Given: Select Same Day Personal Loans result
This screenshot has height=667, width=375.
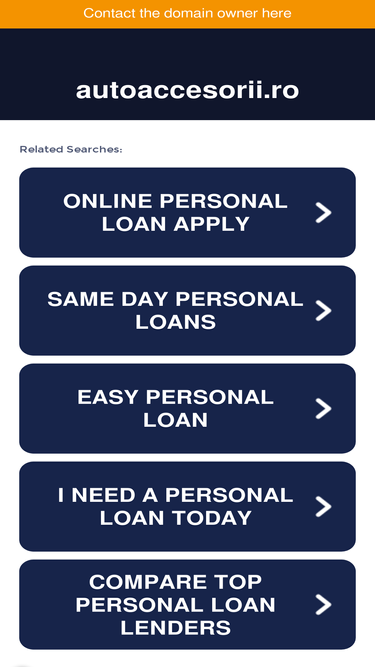Looking at the screenshot, I should (x=188, y=311).
